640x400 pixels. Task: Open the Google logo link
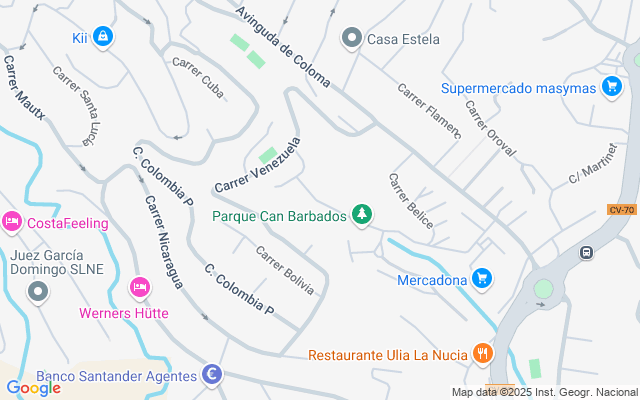pyautogui.click(x=33, y=388)
